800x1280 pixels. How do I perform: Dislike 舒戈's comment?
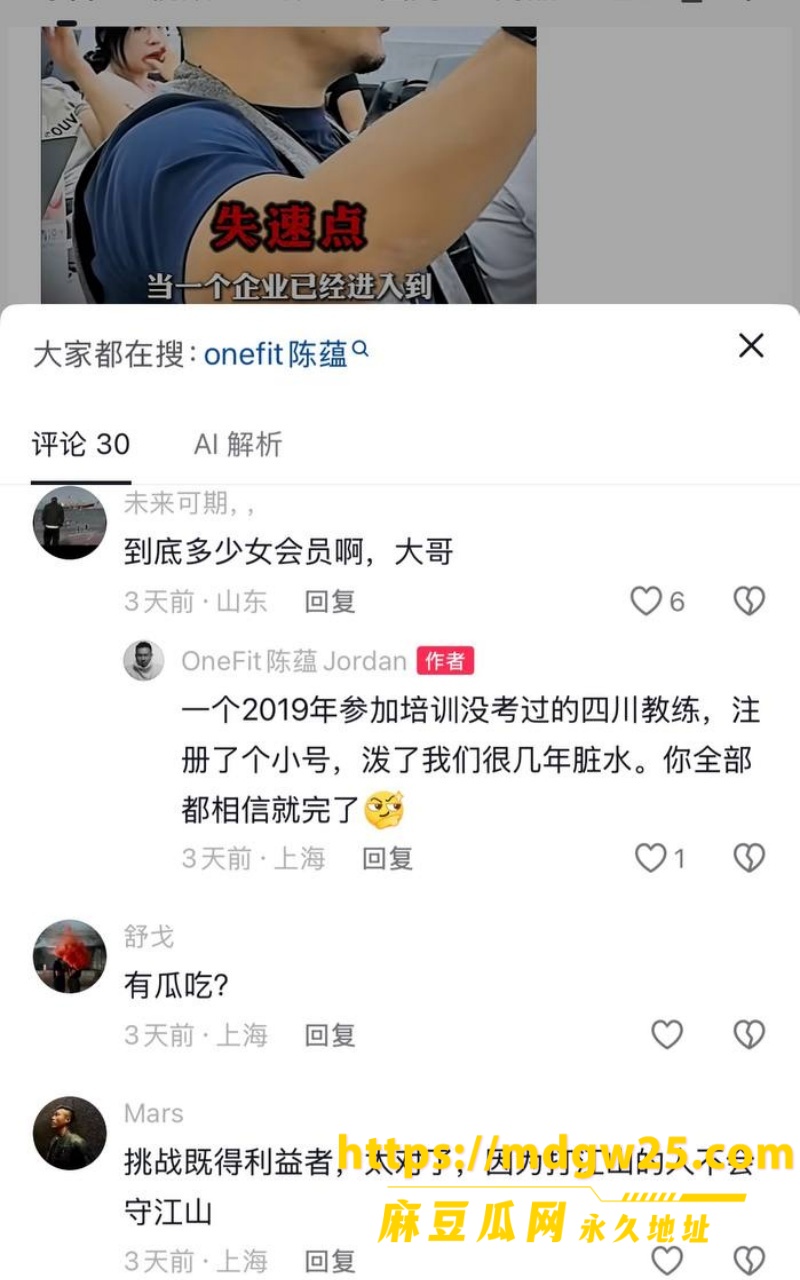tap(749, 1034)
